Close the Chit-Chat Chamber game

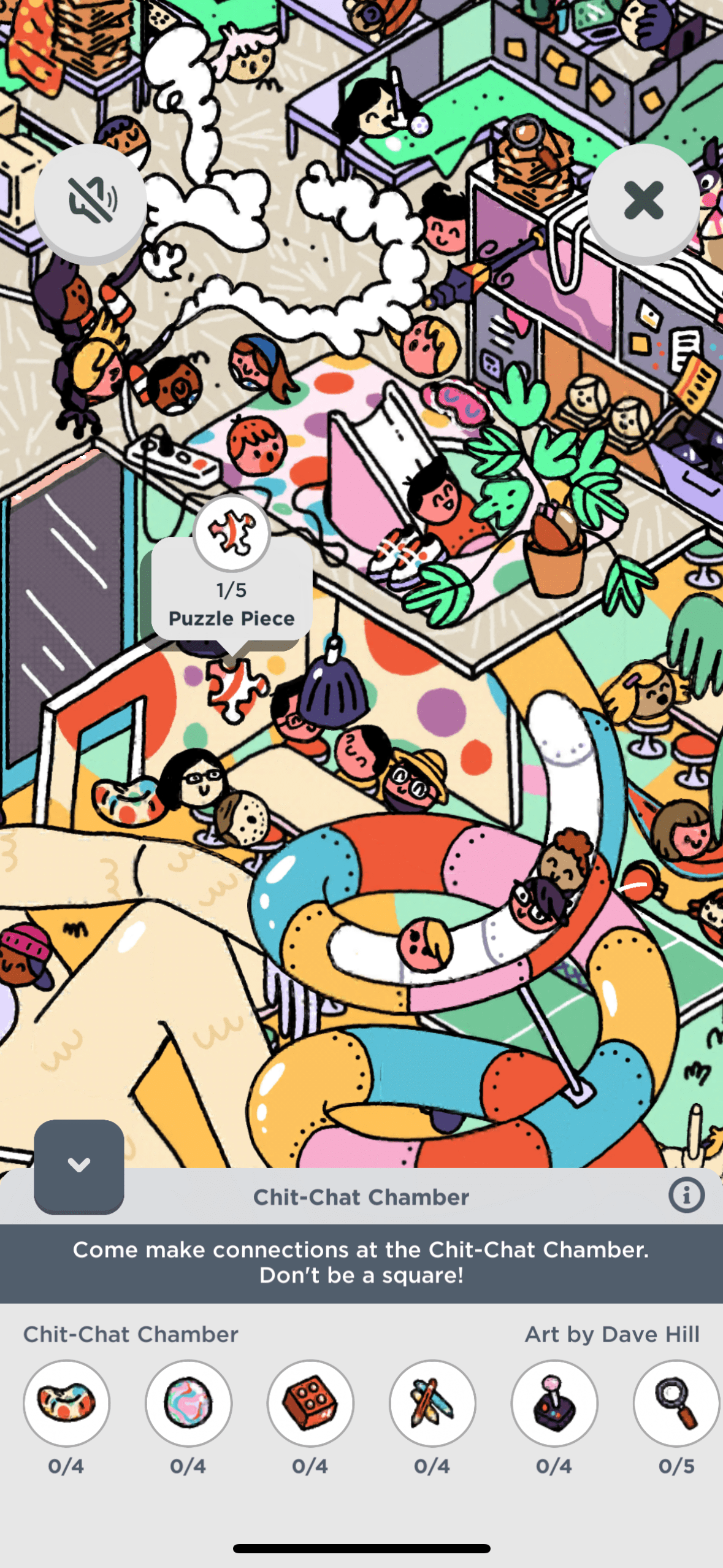[x=643, y=200]
